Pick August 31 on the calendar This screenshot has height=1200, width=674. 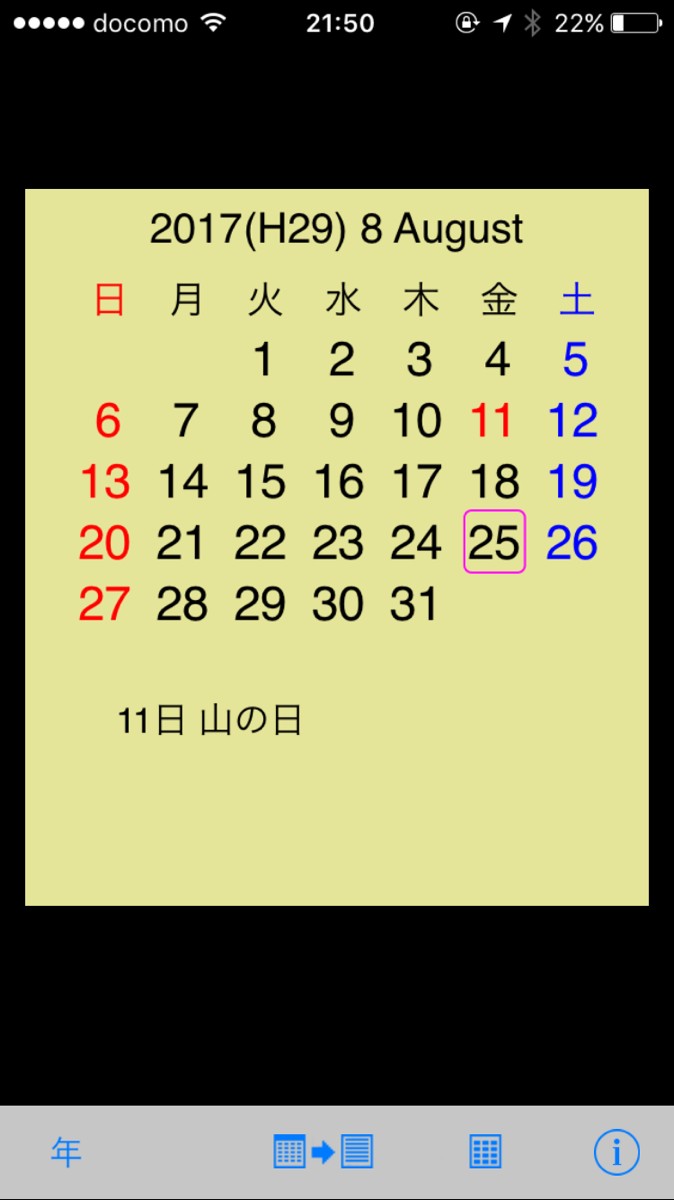click(416, 604)
